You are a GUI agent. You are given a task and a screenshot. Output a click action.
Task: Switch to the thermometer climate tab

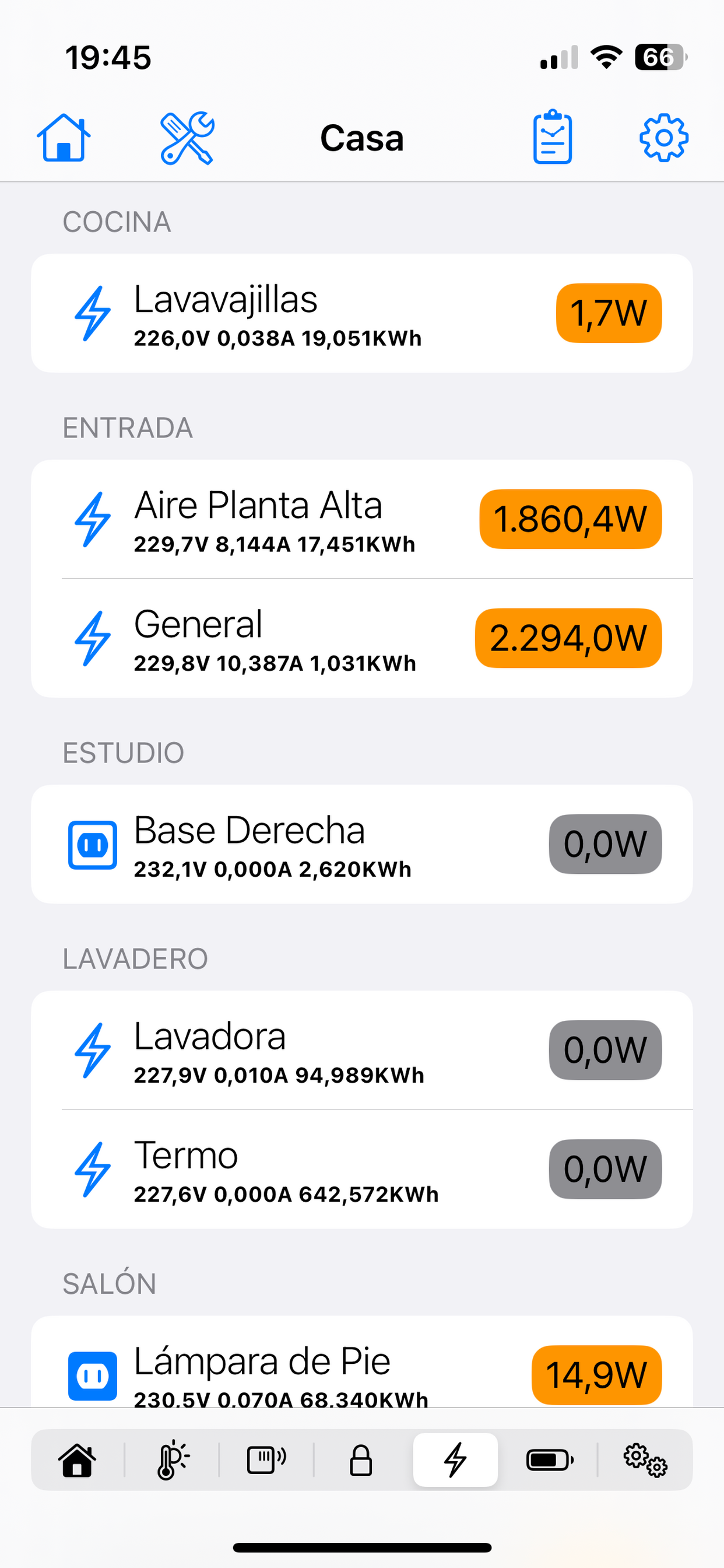[172, 1459]
